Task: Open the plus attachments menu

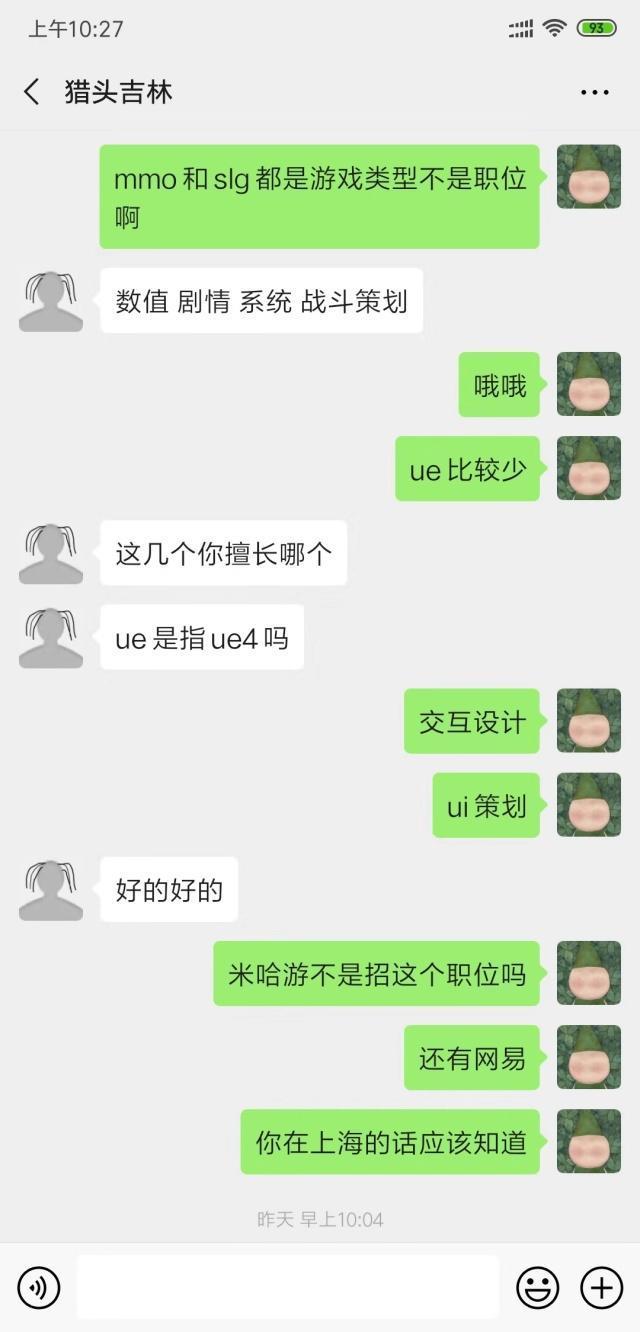Action: point(601,1287)
